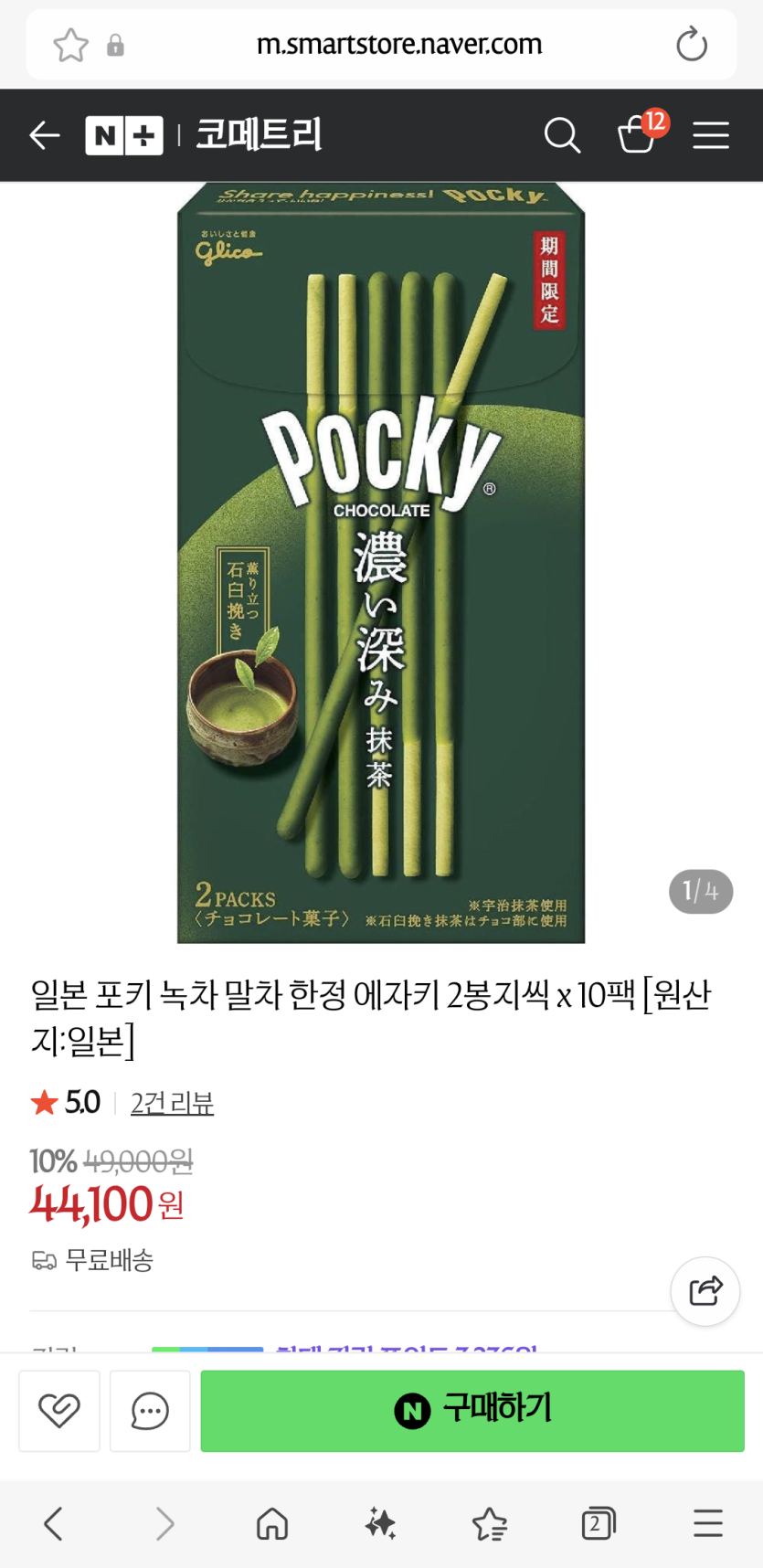The height and width of the screenshot is (1568, 763).
Task: Open the browser menu at bottom
Action: coord(707,1523)
